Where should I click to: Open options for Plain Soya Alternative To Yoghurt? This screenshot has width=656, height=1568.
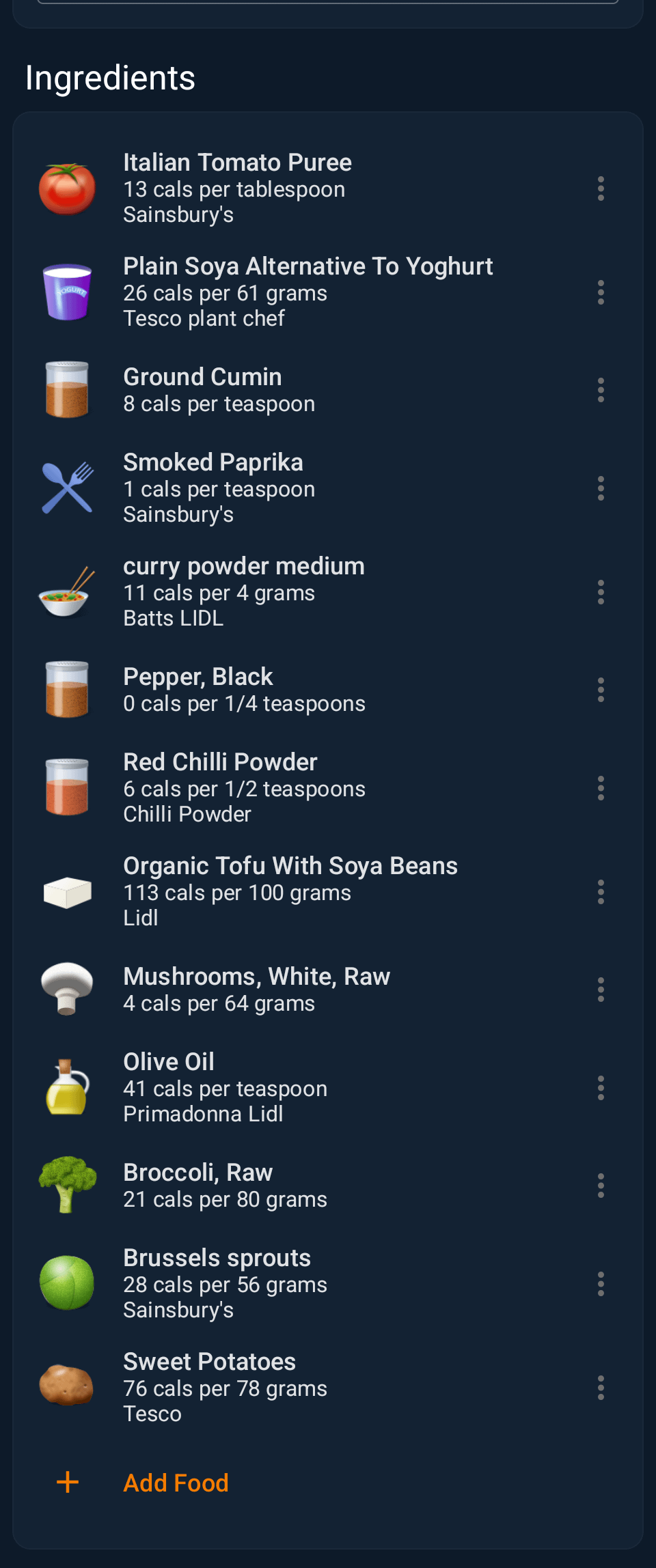click(x=601, y=292)
